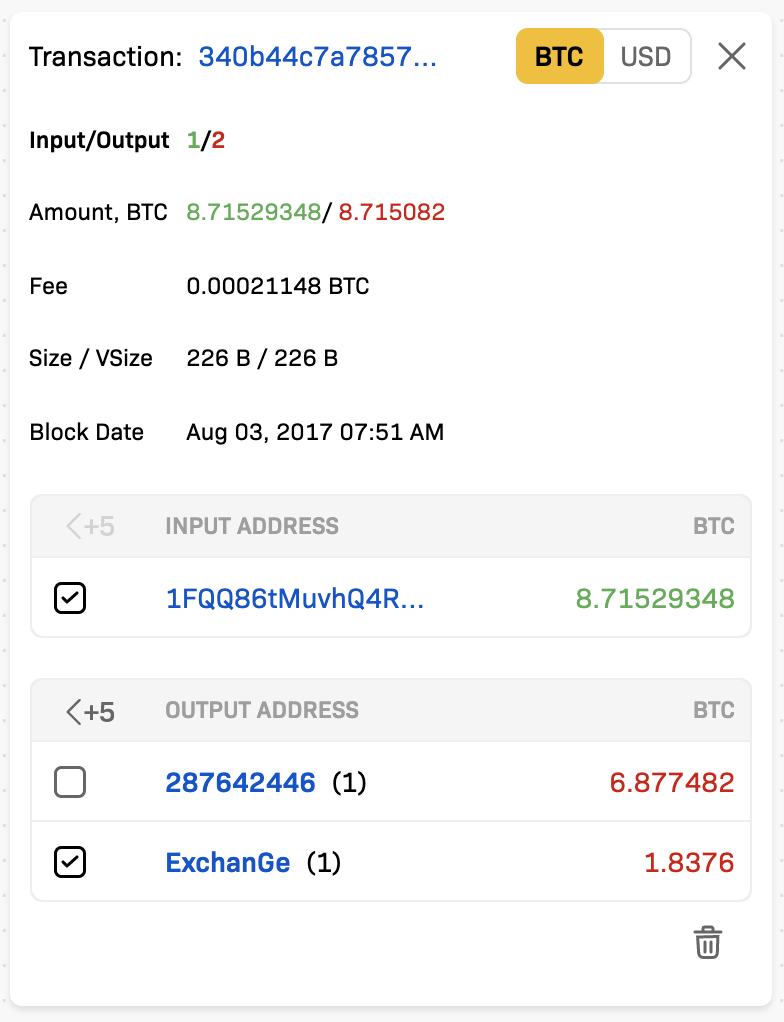Uncheck the input address 1FQQ86tMuvhQ4R checkbox

[69, 597]
